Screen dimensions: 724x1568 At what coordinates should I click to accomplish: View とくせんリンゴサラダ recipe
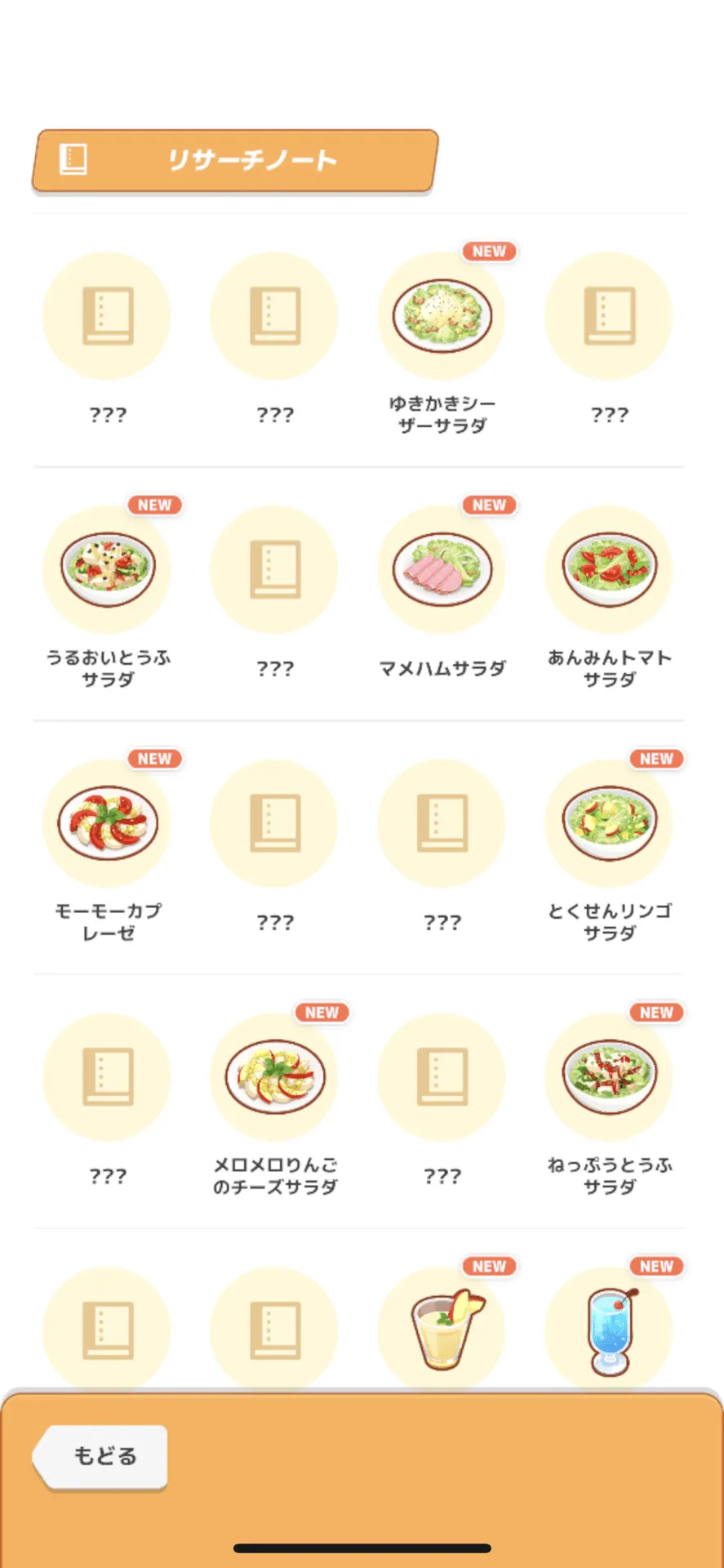click(x=609, y=823)
